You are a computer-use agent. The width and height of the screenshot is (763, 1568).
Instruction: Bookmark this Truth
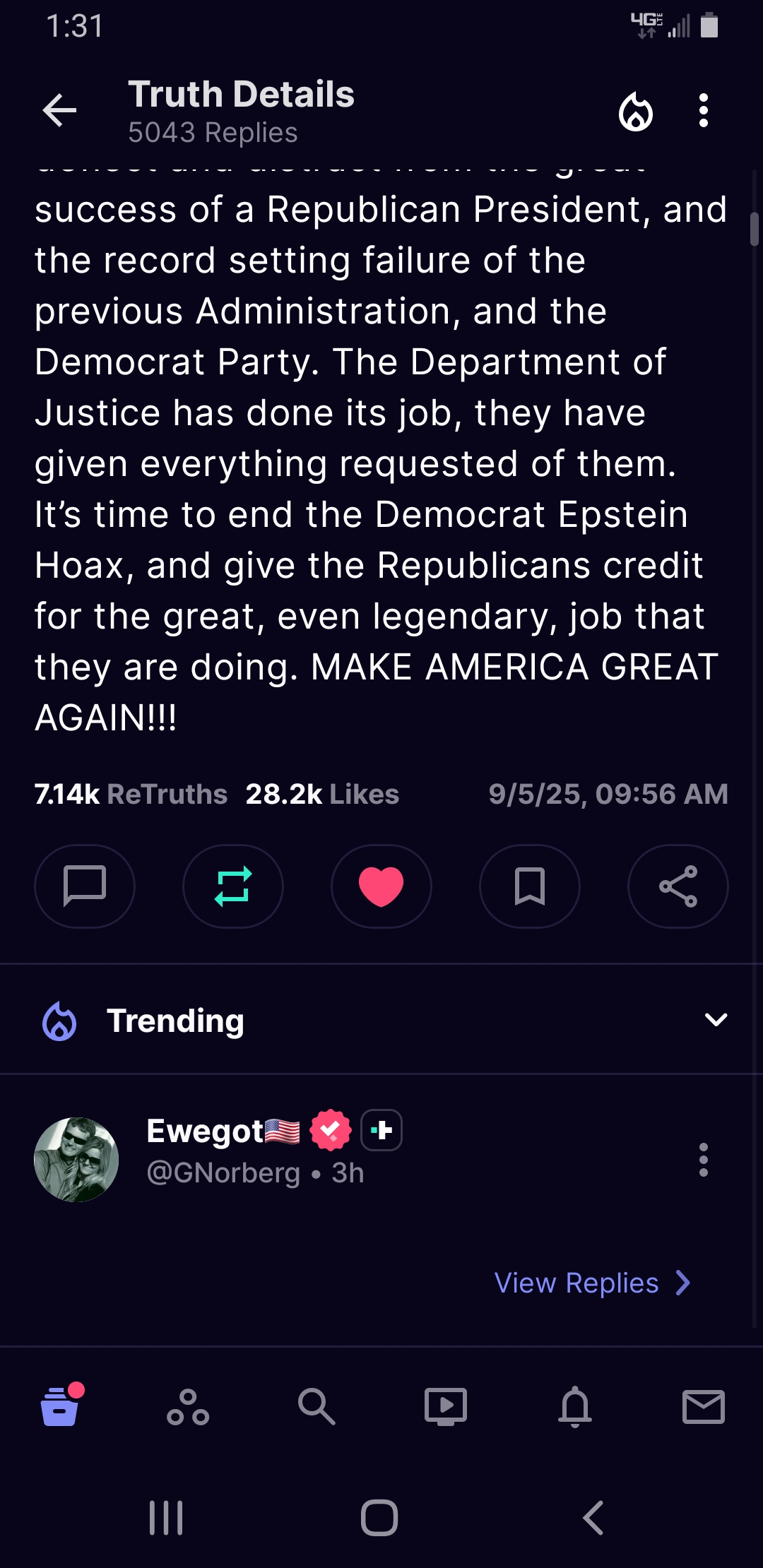tap(530, 886)
